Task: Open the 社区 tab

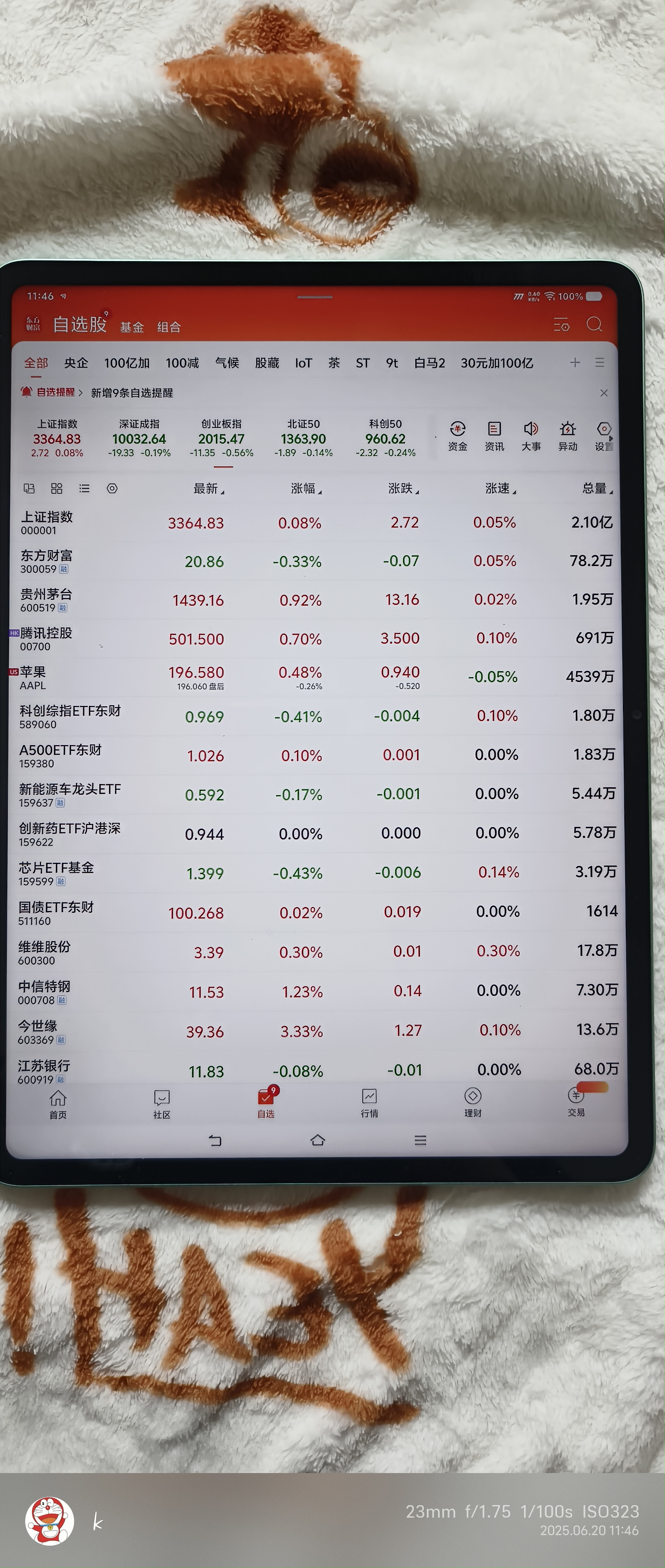Action: click(x=161, y=1104)
